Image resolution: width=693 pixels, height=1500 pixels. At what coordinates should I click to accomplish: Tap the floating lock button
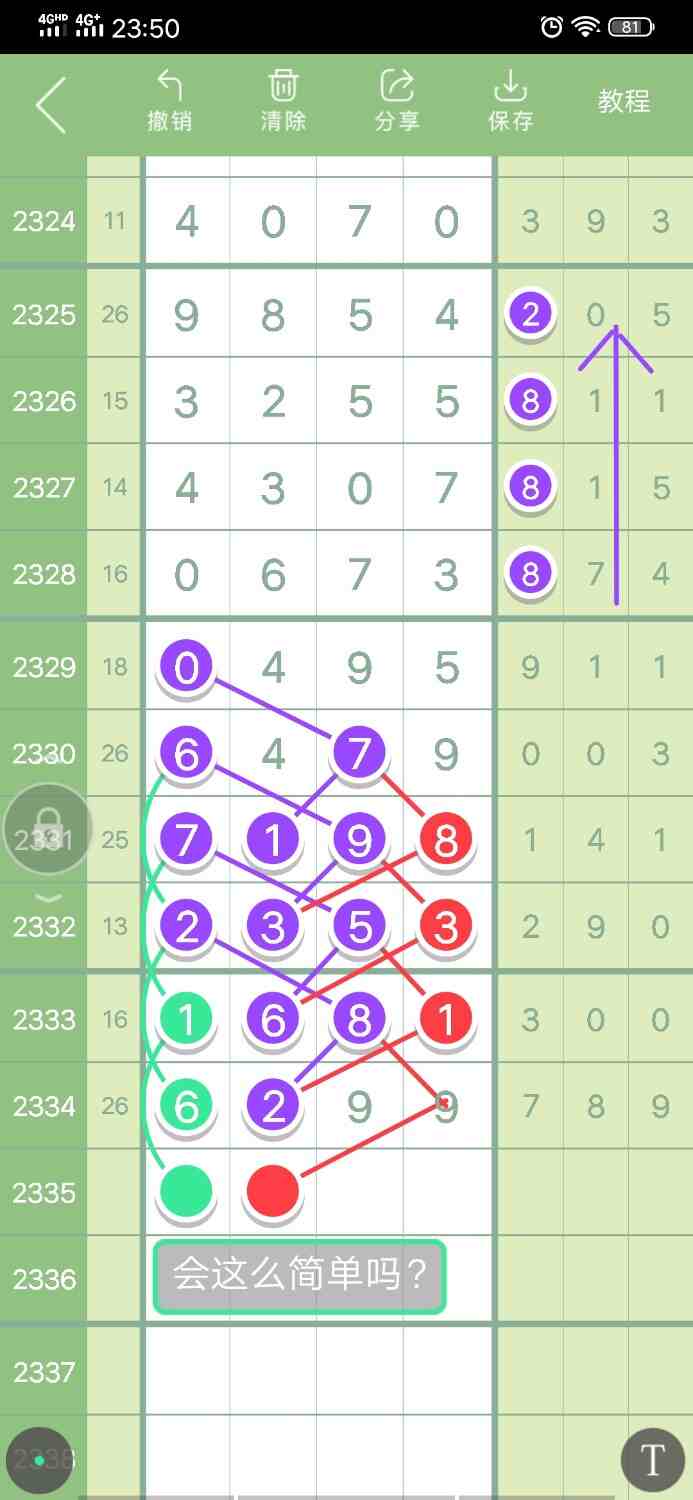tap(48, 829)
